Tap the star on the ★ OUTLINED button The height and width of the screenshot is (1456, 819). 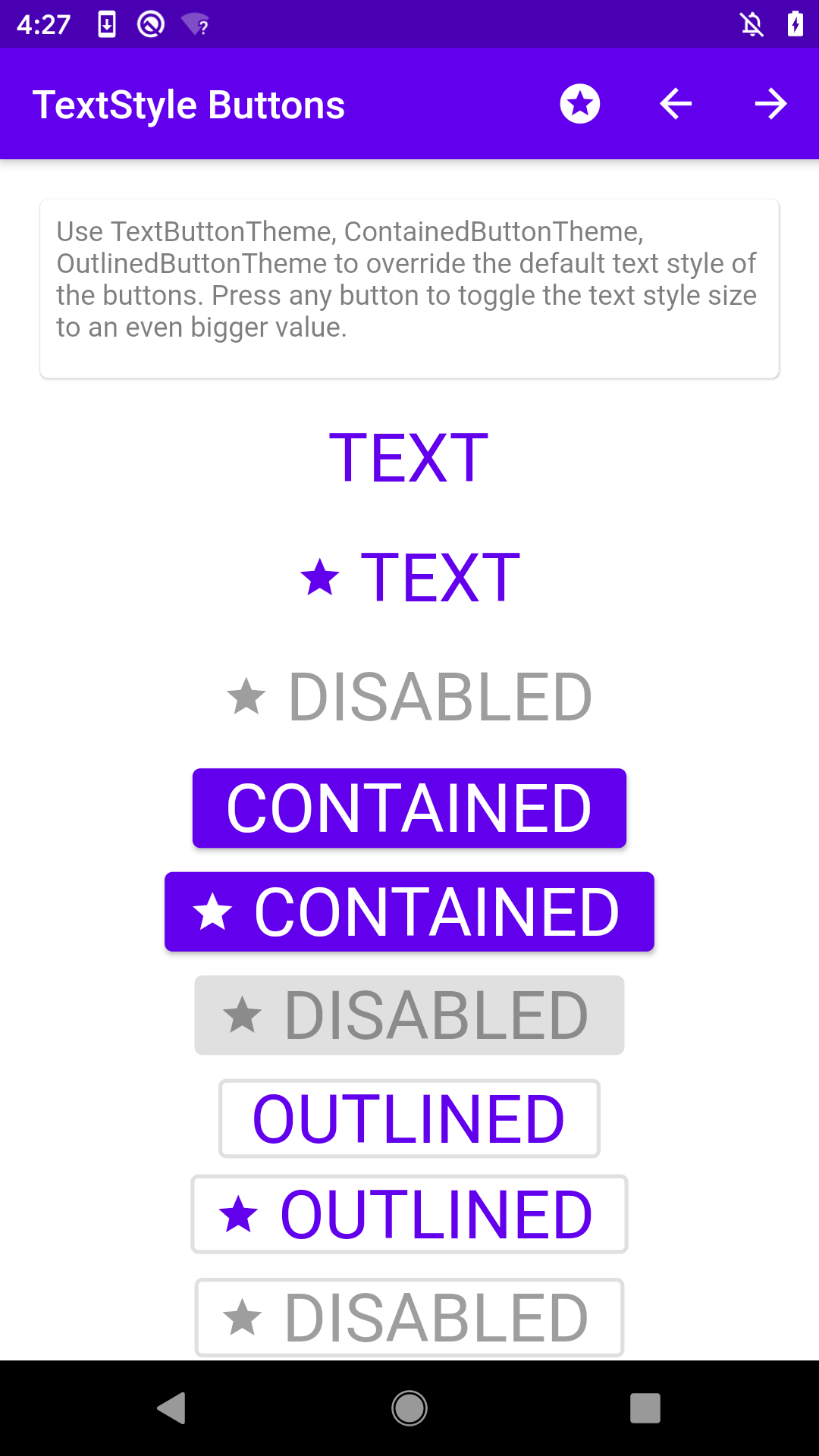pos(240,1214)
